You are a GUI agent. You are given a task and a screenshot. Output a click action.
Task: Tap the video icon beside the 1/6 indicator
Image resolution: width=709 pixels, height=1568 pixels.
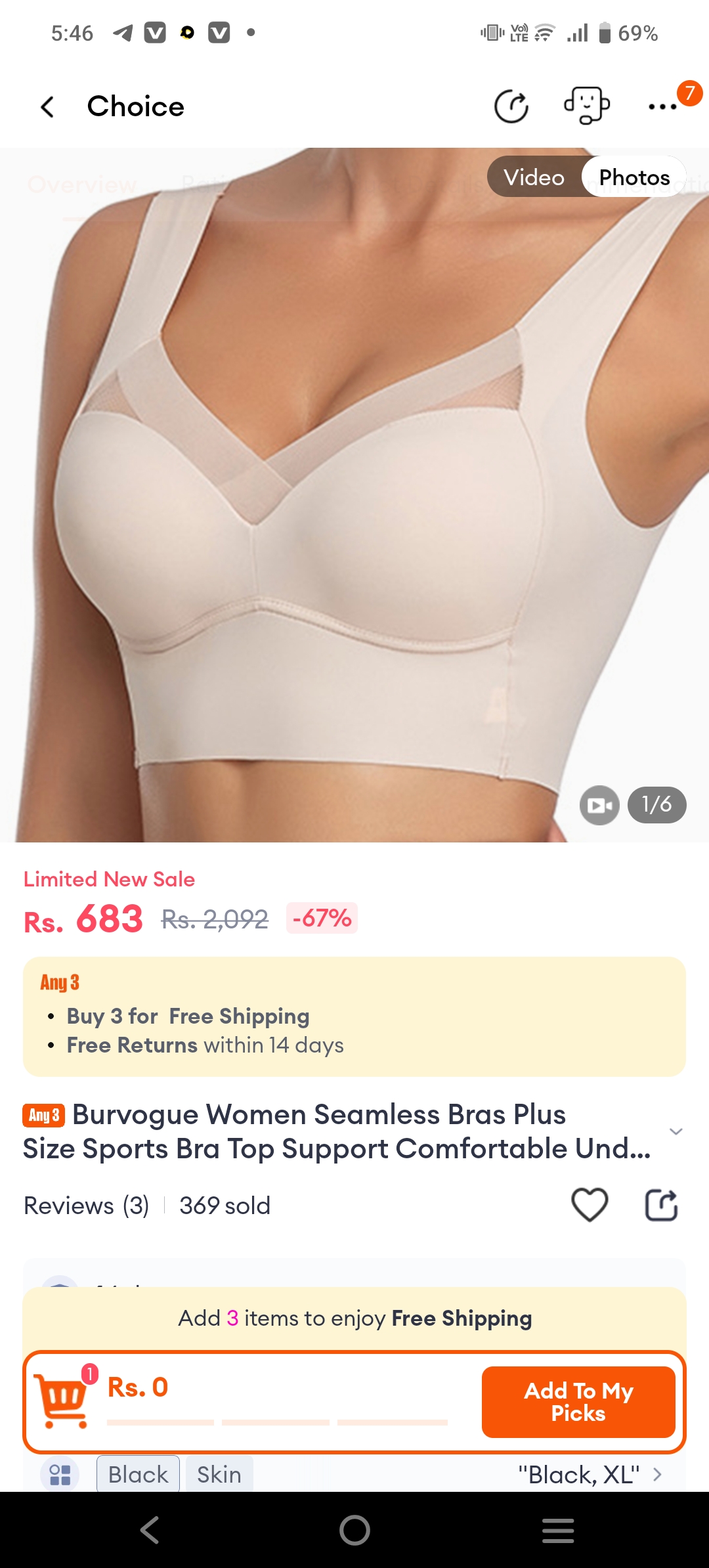click(x=599, y=805)
